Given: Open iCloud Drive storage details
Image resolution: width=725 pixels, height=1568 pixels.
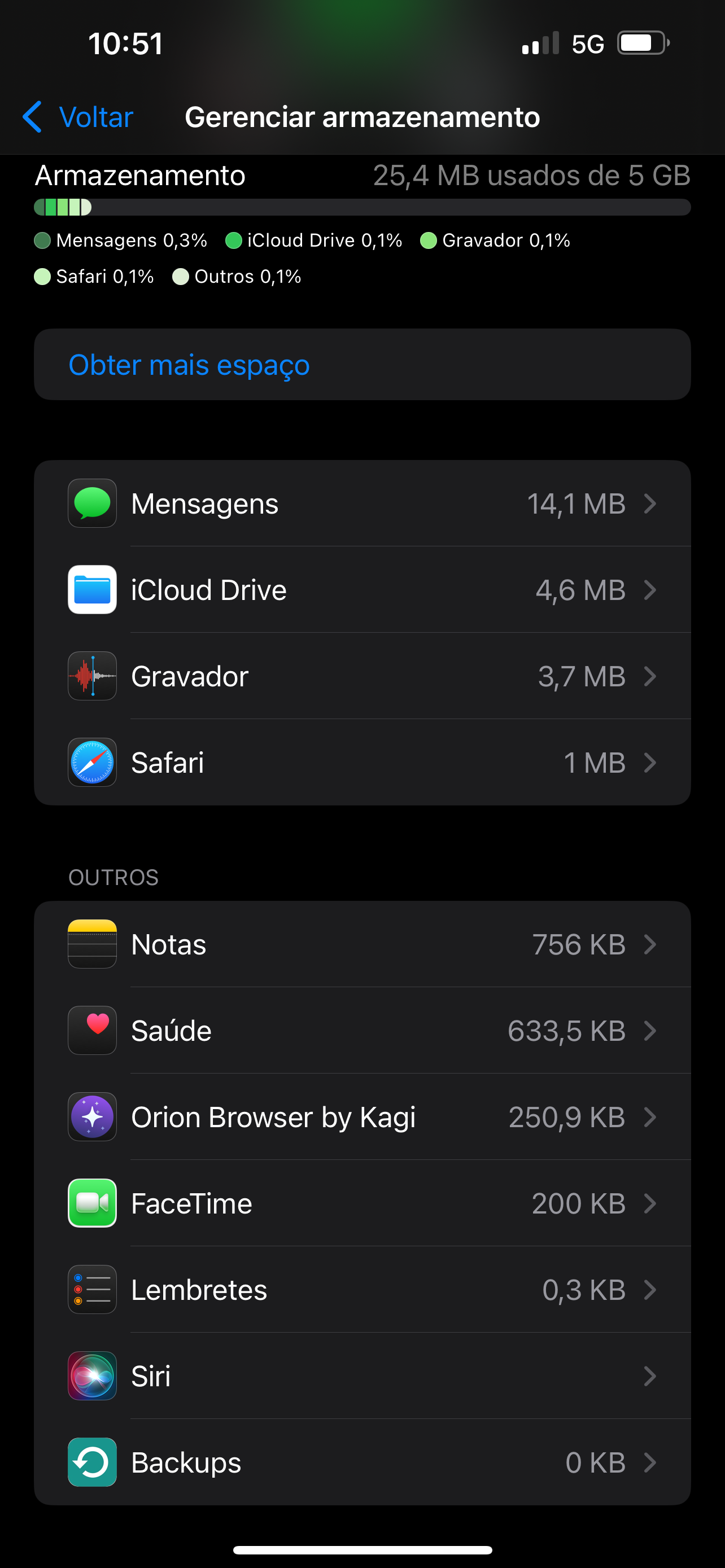Looking at the screenshot, I should tap(362, 590).
